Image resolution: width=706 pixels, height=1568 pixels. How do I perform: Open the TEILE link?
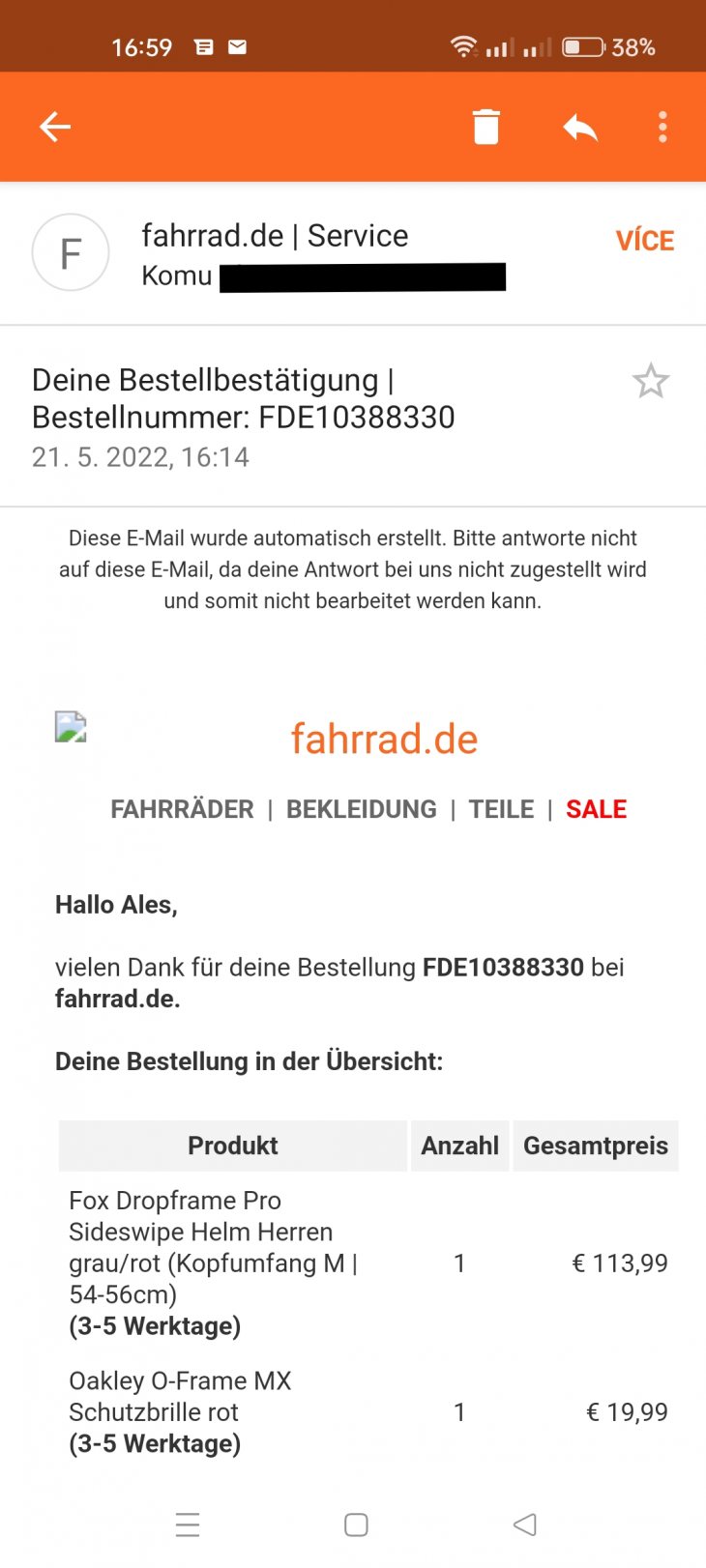[501, 809]
